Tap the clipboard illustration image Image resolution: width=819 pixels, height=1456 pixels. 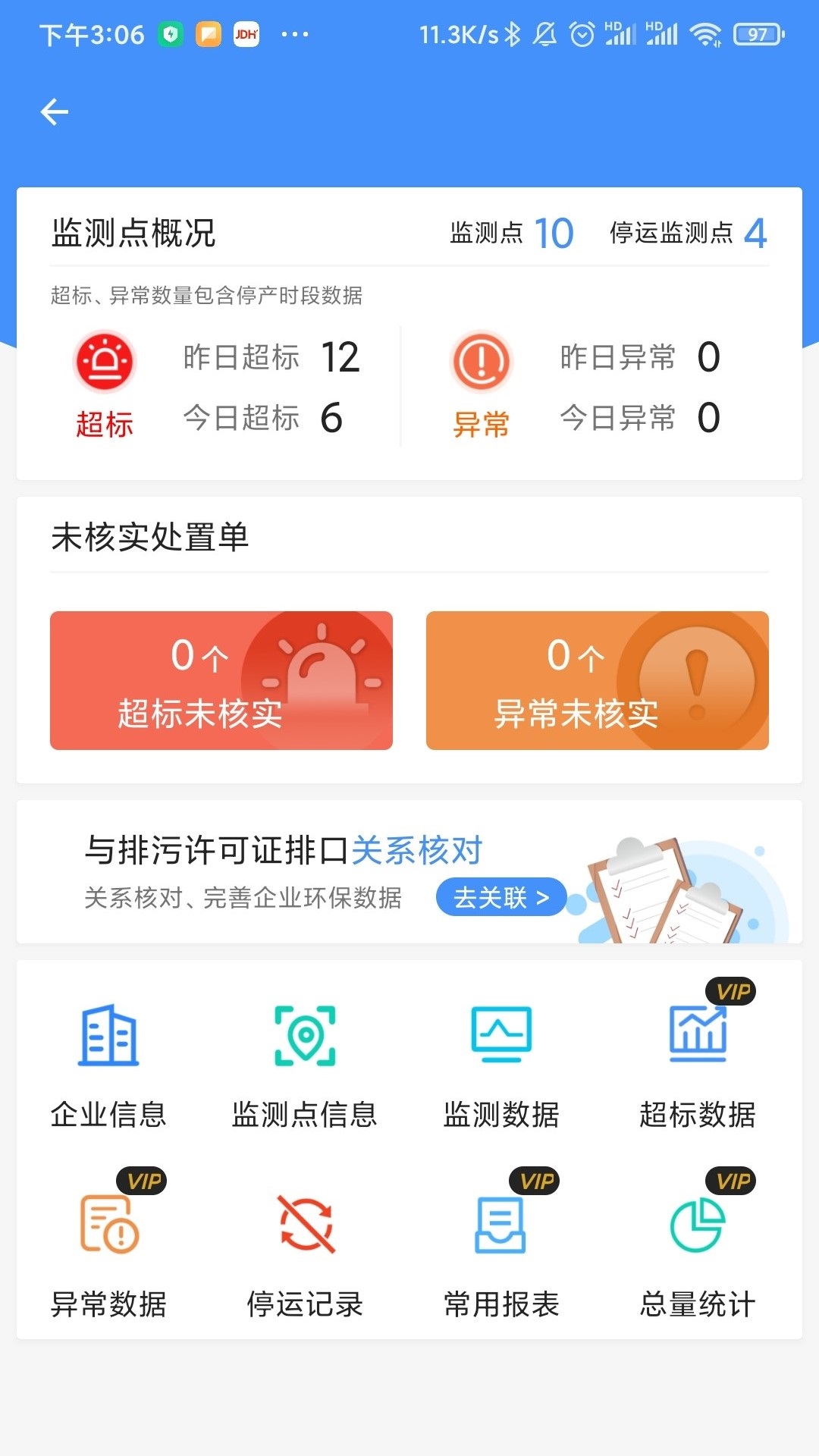pyautogui.click(x=667, y=883)
